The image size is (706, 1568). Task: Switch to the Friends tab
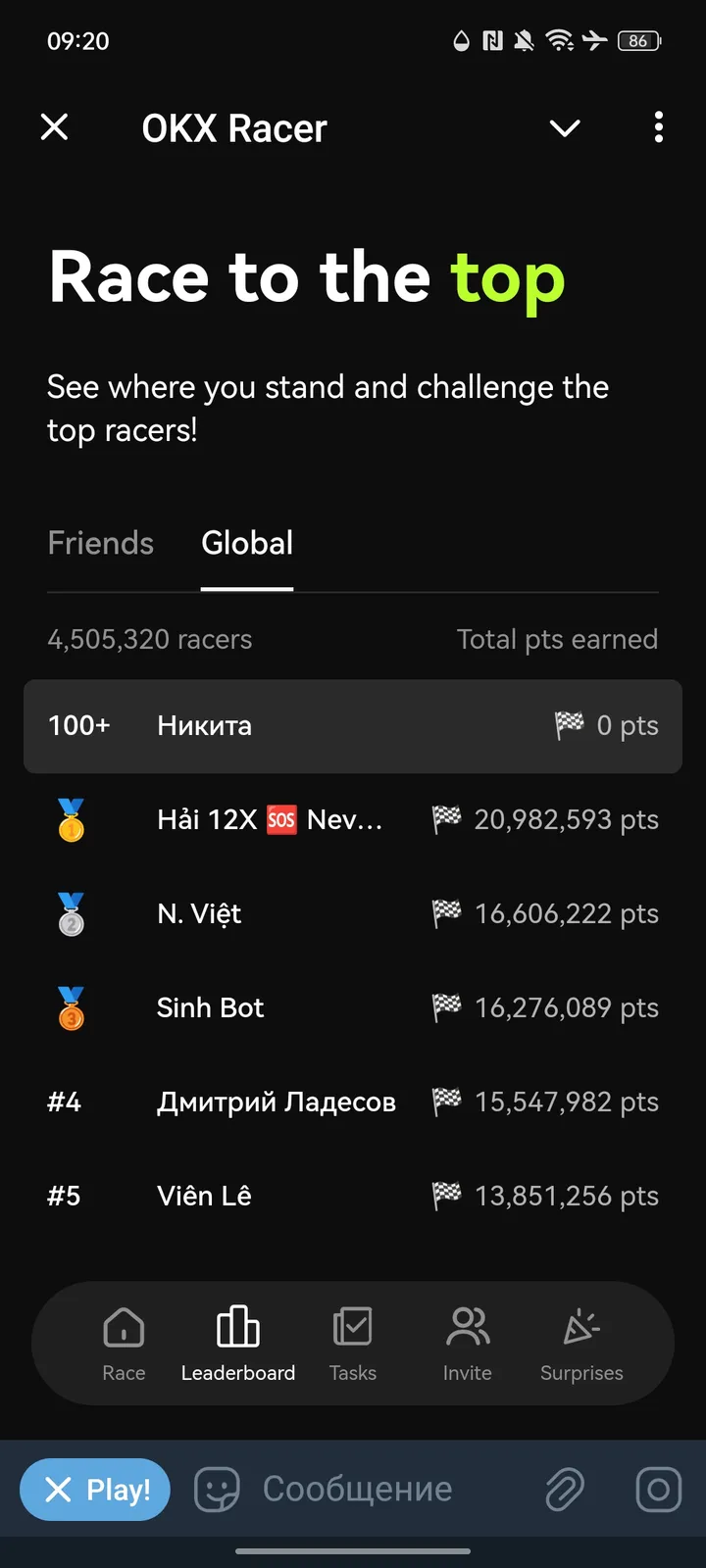100,543
